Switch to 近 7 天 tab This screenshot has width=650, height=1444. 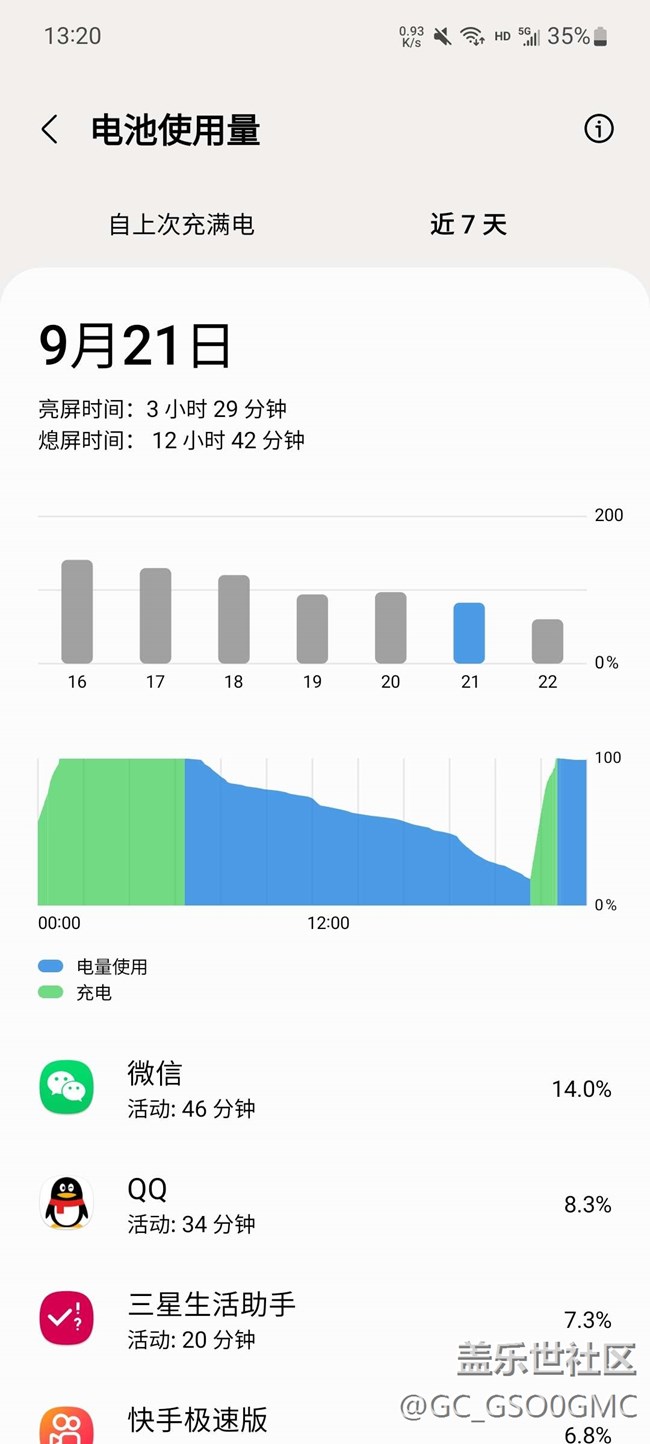pyautogui.click(x=468, y=224)
